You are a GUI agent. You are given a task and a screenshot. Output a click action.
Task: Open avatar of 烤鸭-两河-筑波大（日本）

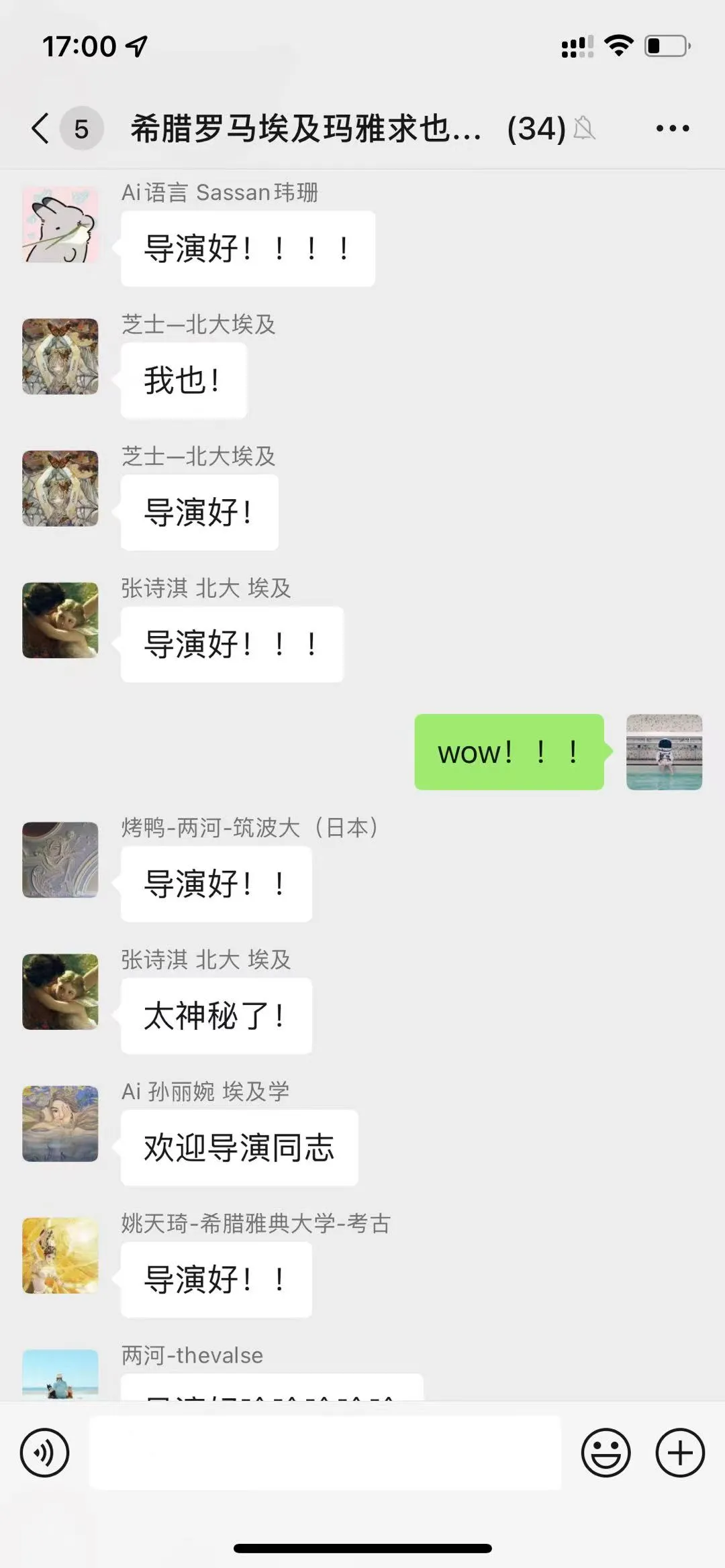tap(60, 859)
